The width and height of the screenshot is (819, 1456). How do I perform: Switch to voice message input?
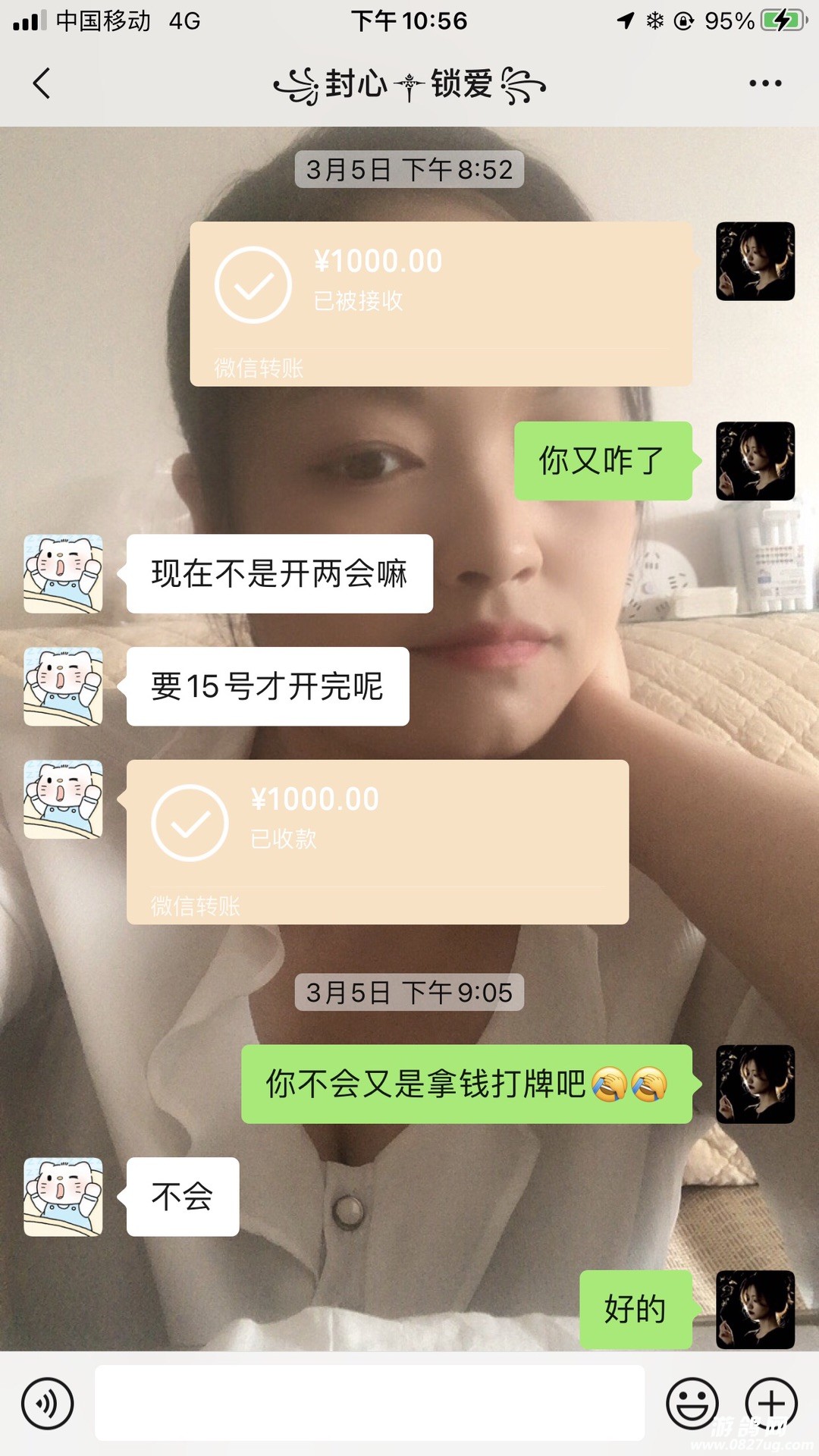click(48, 1403)
